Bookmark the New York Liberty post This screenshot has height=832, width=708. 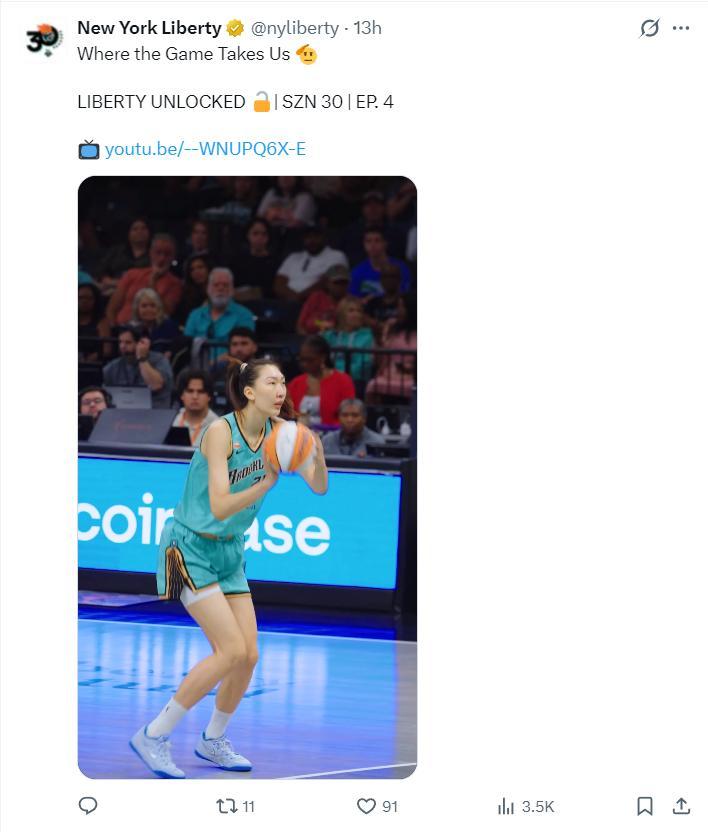(x=645, y=806)
